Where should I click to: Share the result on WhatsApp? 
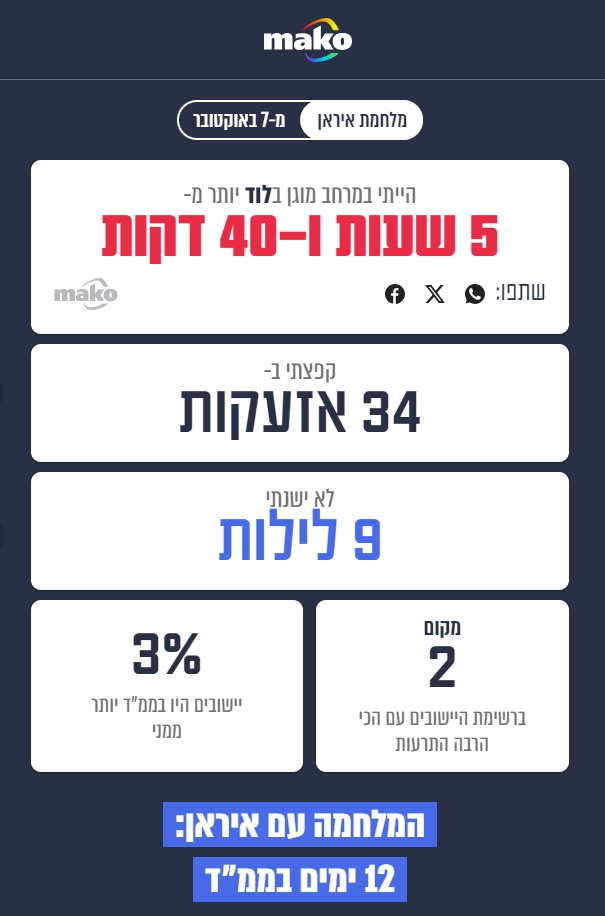tap(475, 294)
